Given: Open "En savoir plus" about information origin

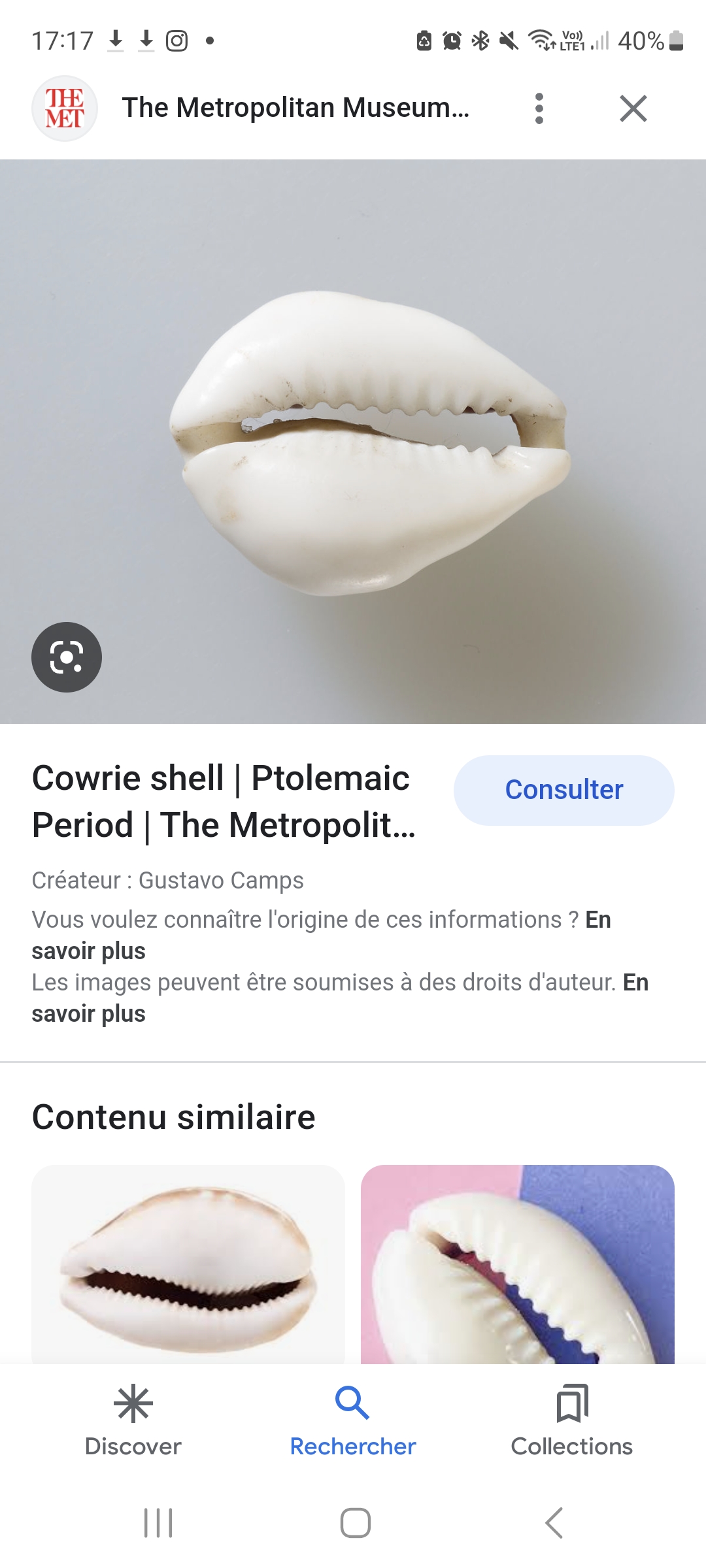Looking at the screenshot, I should coord(321,935).
